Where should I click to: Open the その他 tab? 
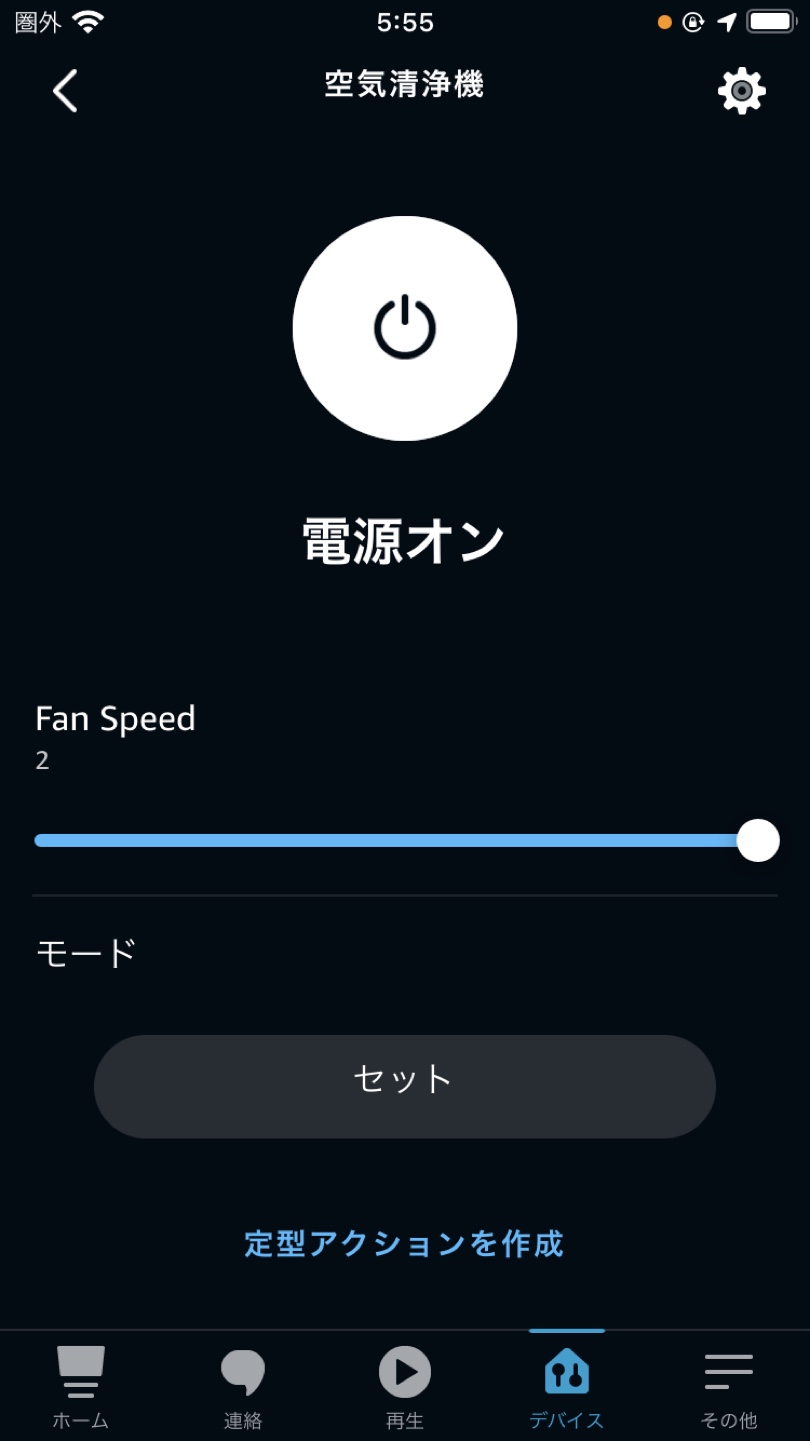[x=729, y=1386]
